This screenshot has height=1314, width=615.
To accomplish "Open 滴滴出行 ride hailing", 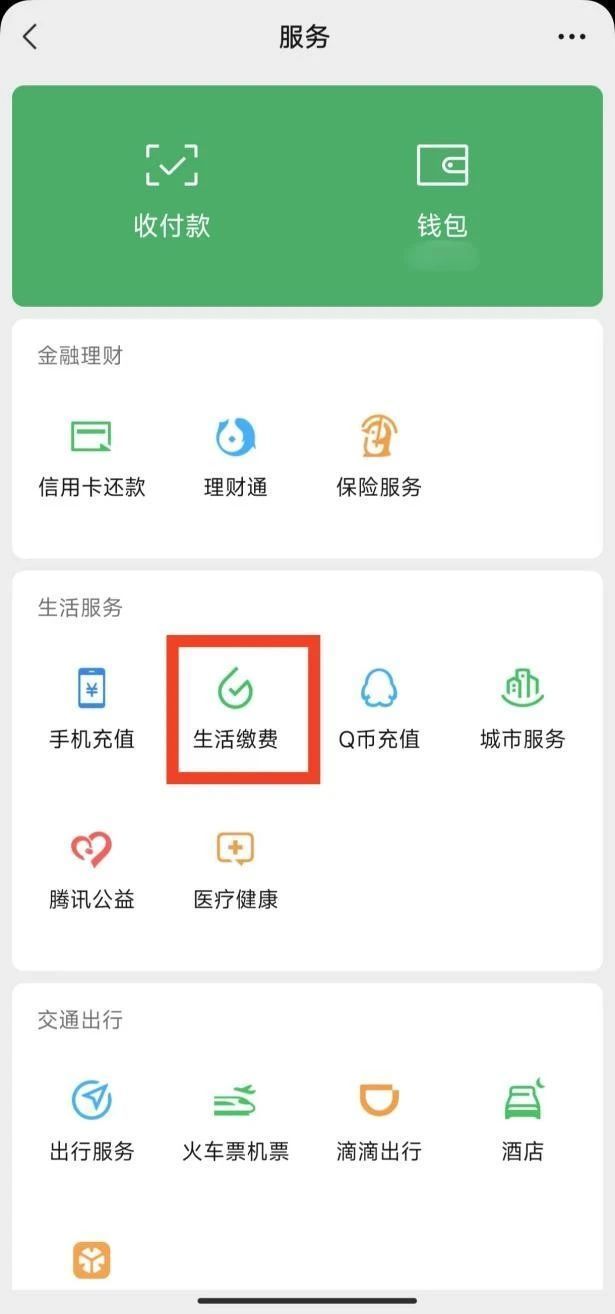I will coord(379,1120).
